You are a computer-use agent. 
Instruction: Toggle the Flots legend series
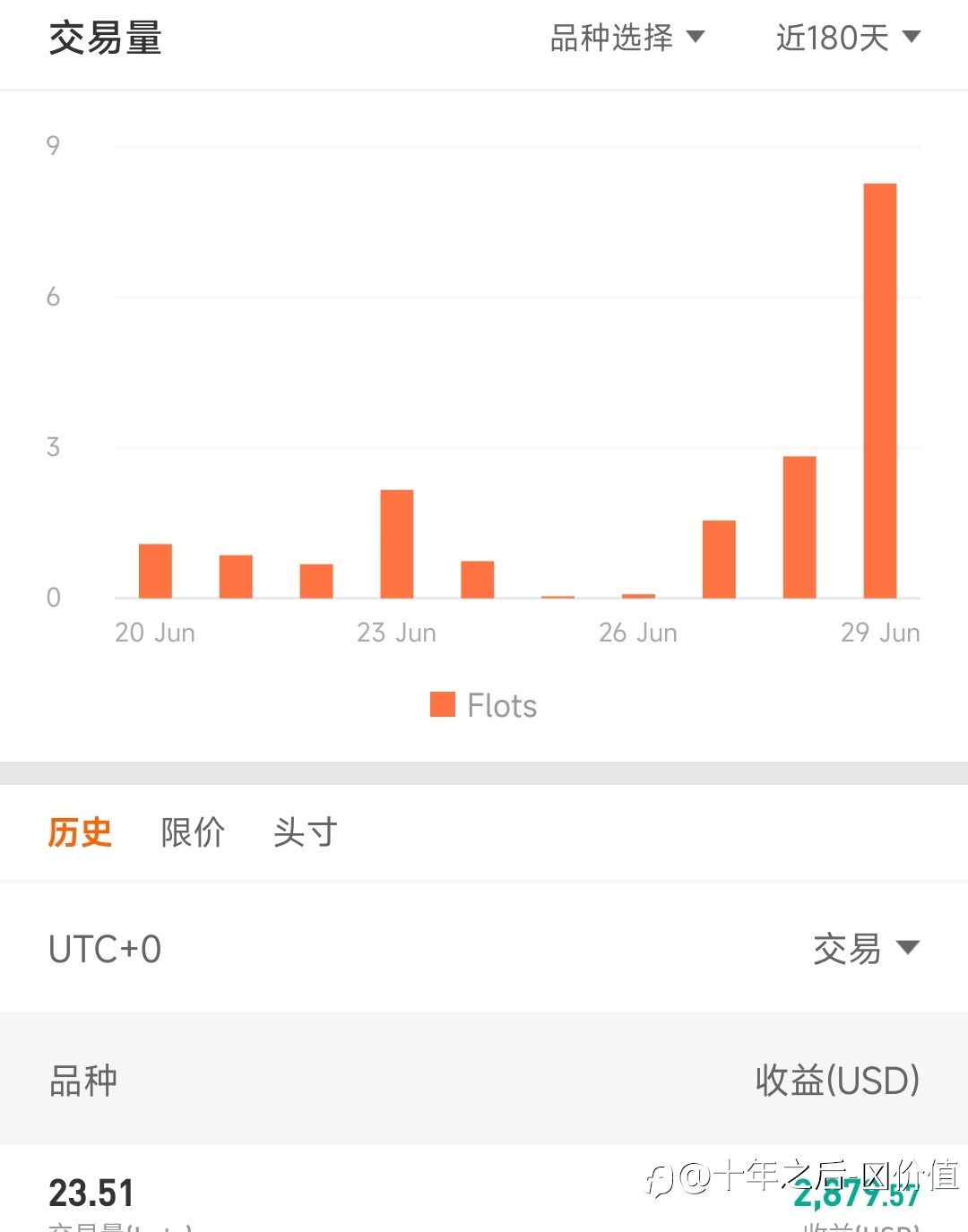[x=484, y=705]
